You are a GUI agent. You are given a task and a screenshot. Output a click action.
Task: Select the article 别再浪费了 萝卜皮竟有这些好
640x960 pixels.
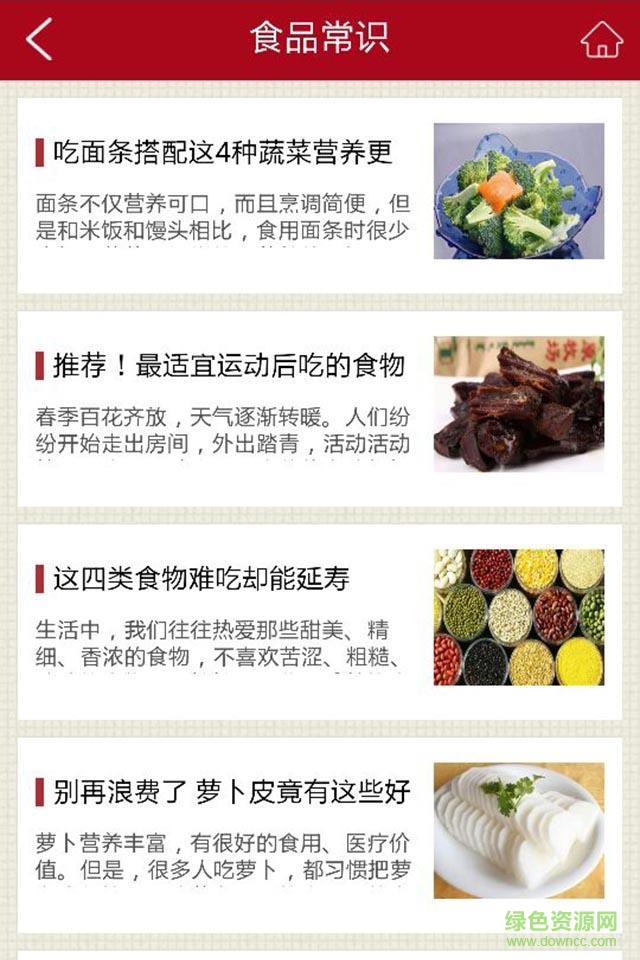tap(232, 792)
